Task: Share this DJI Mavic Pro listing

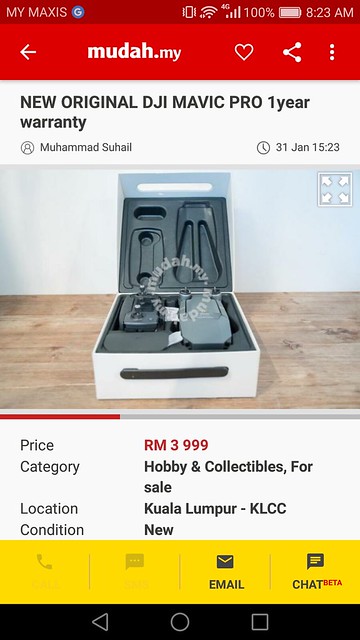Action: [x=292, y=52]
